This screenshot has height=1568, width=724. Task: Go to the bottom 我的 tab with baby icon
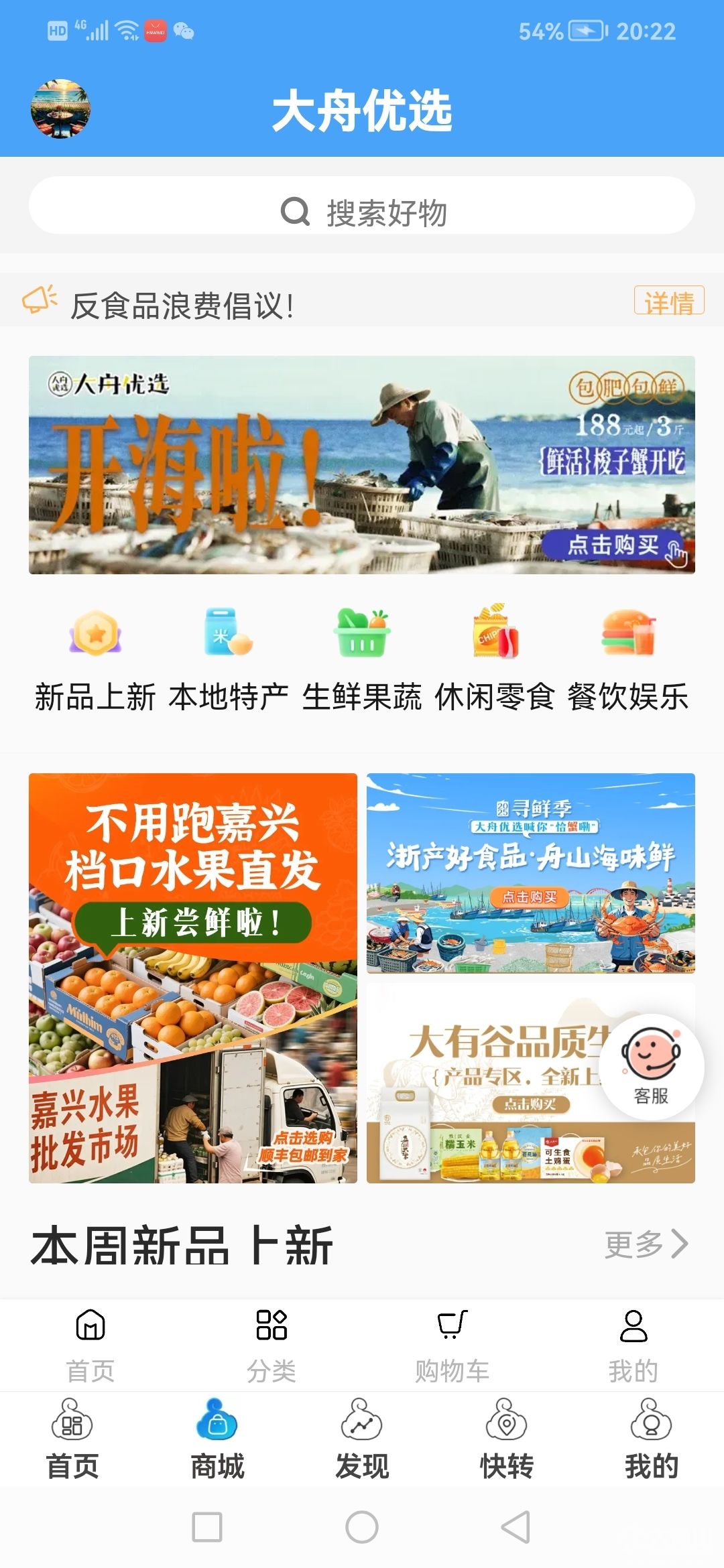coord(652,1440)
